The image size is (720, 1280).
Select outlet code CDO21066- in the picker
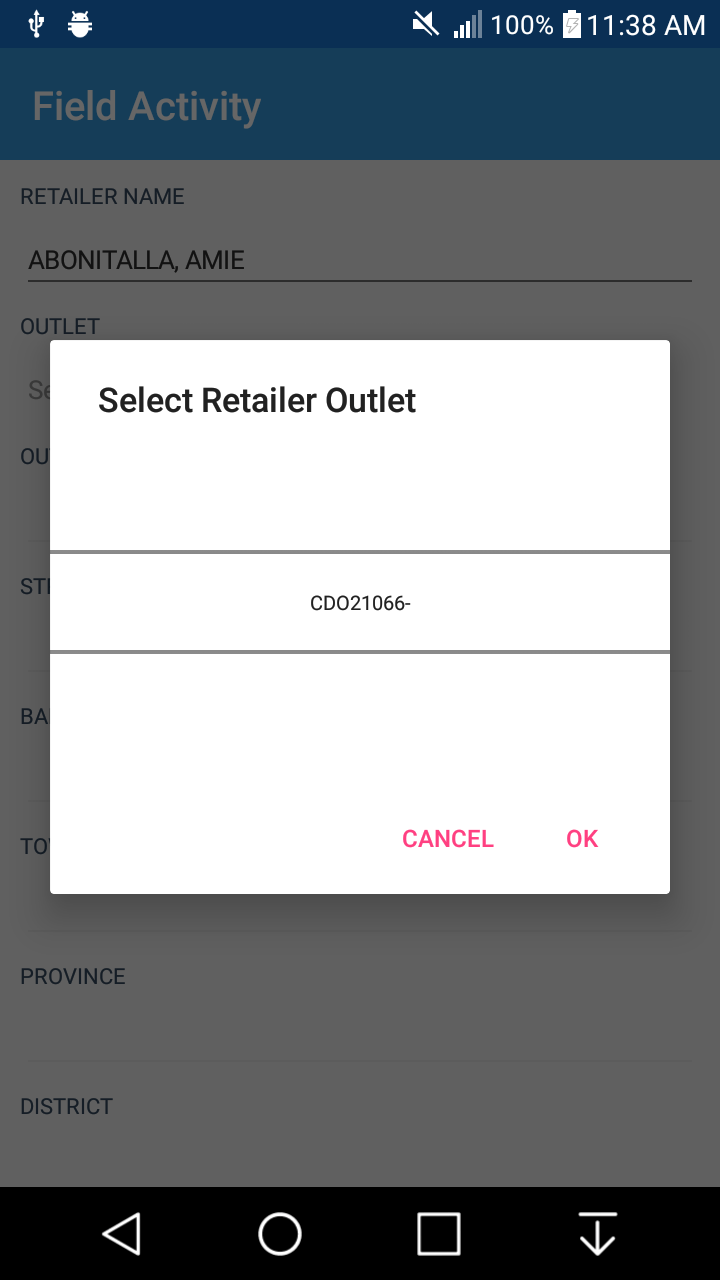click(x=359, y=601)
